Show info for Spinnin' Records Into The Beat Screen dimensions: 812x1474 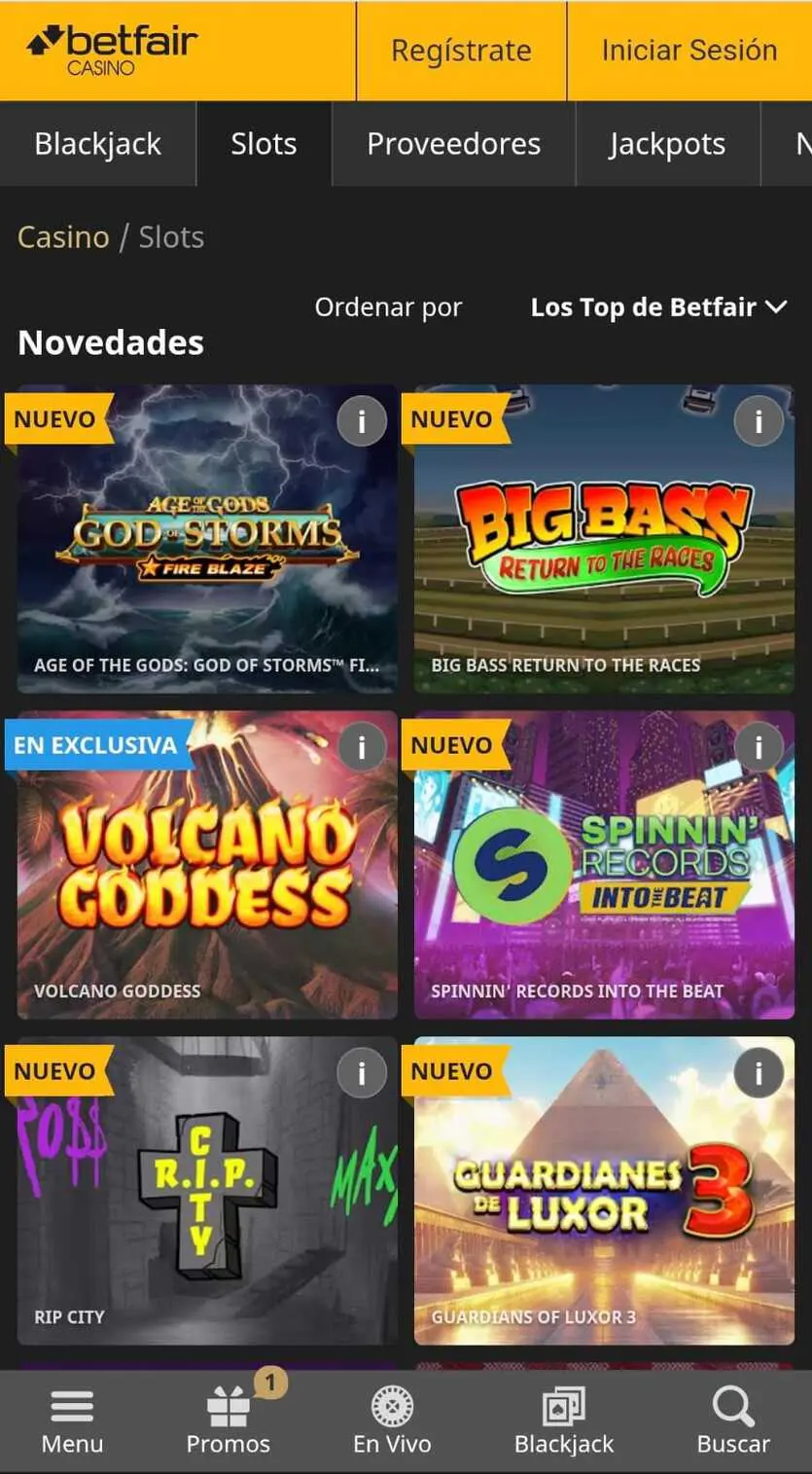click(759, 746)
